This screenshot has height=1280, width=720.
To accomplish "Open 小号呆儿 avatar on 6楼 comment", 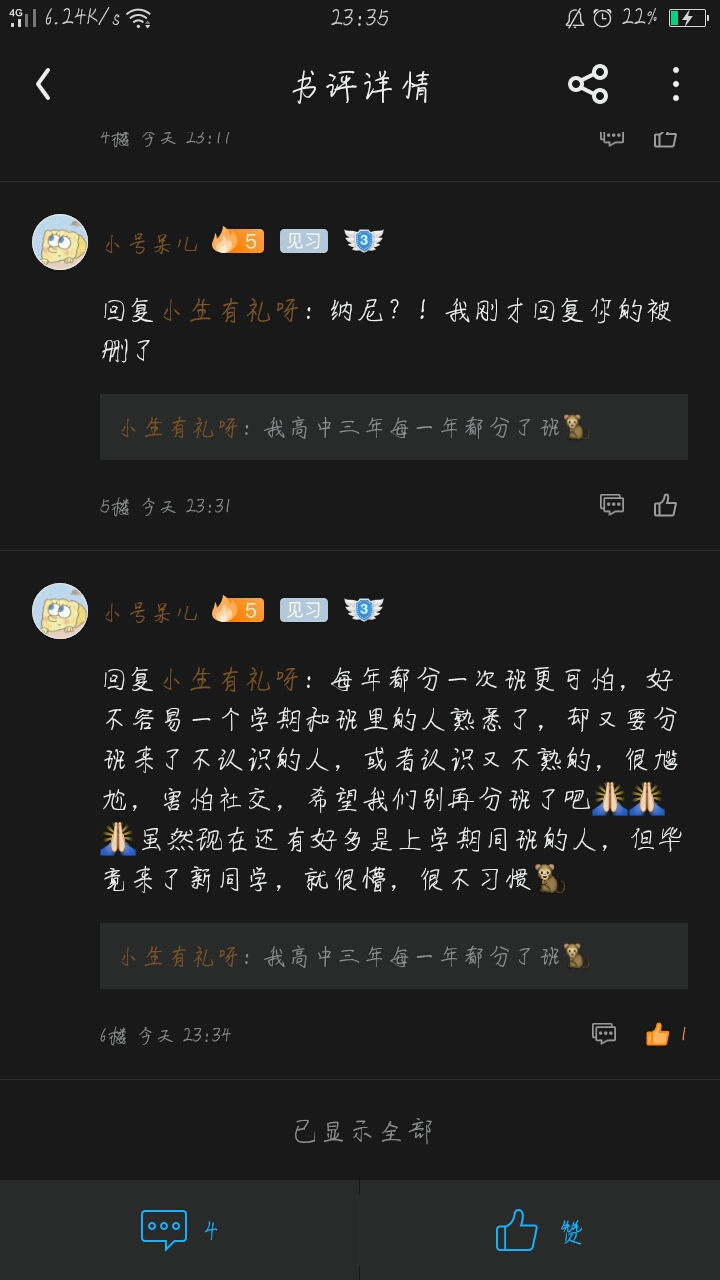I will 60,611.
